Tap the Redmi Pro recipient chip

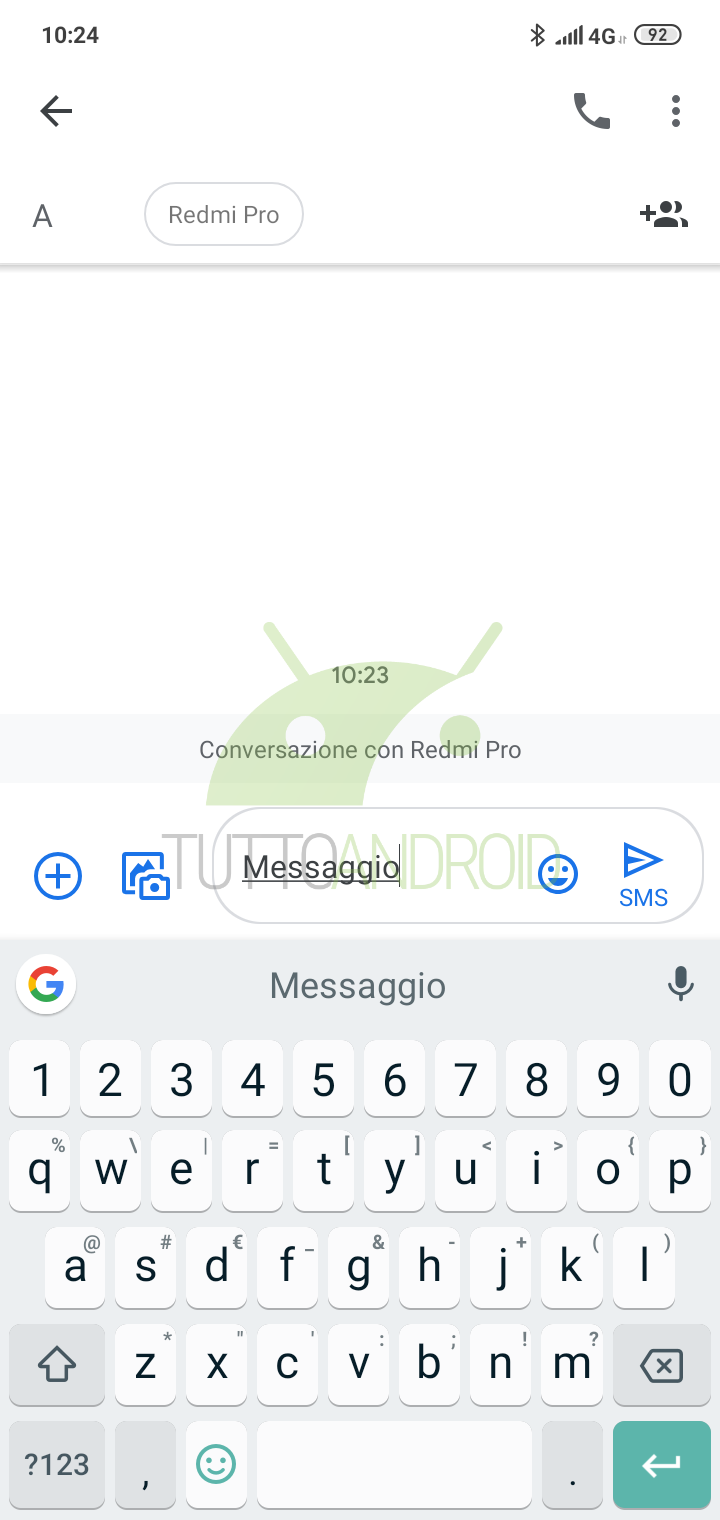click(x=224, y=214)
